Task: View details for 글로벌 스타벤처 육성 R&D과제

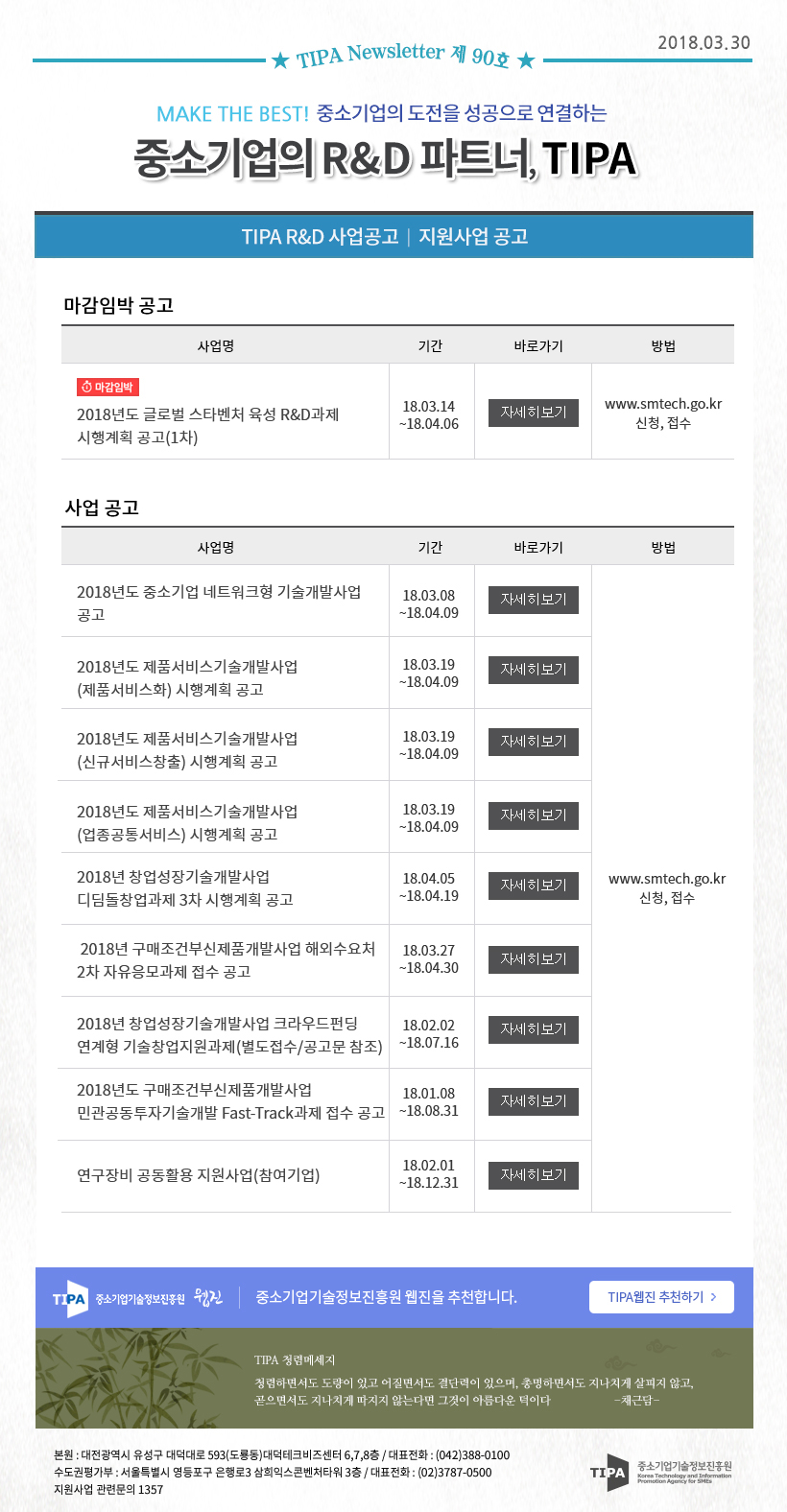Action: click(534, 413)
